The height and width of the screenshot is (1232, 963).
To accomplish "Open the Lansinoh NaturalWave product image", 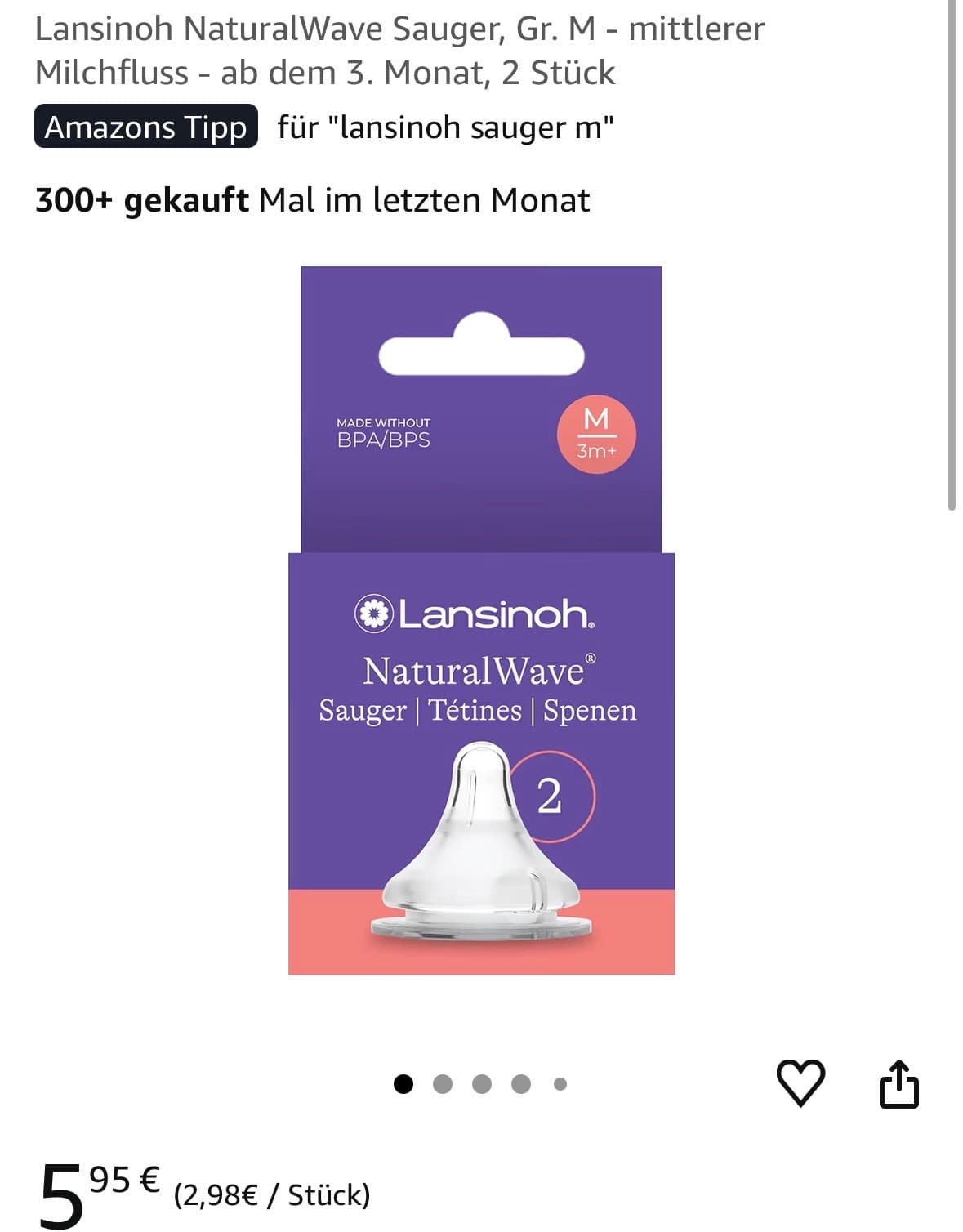I will click(x=481, y=621).
